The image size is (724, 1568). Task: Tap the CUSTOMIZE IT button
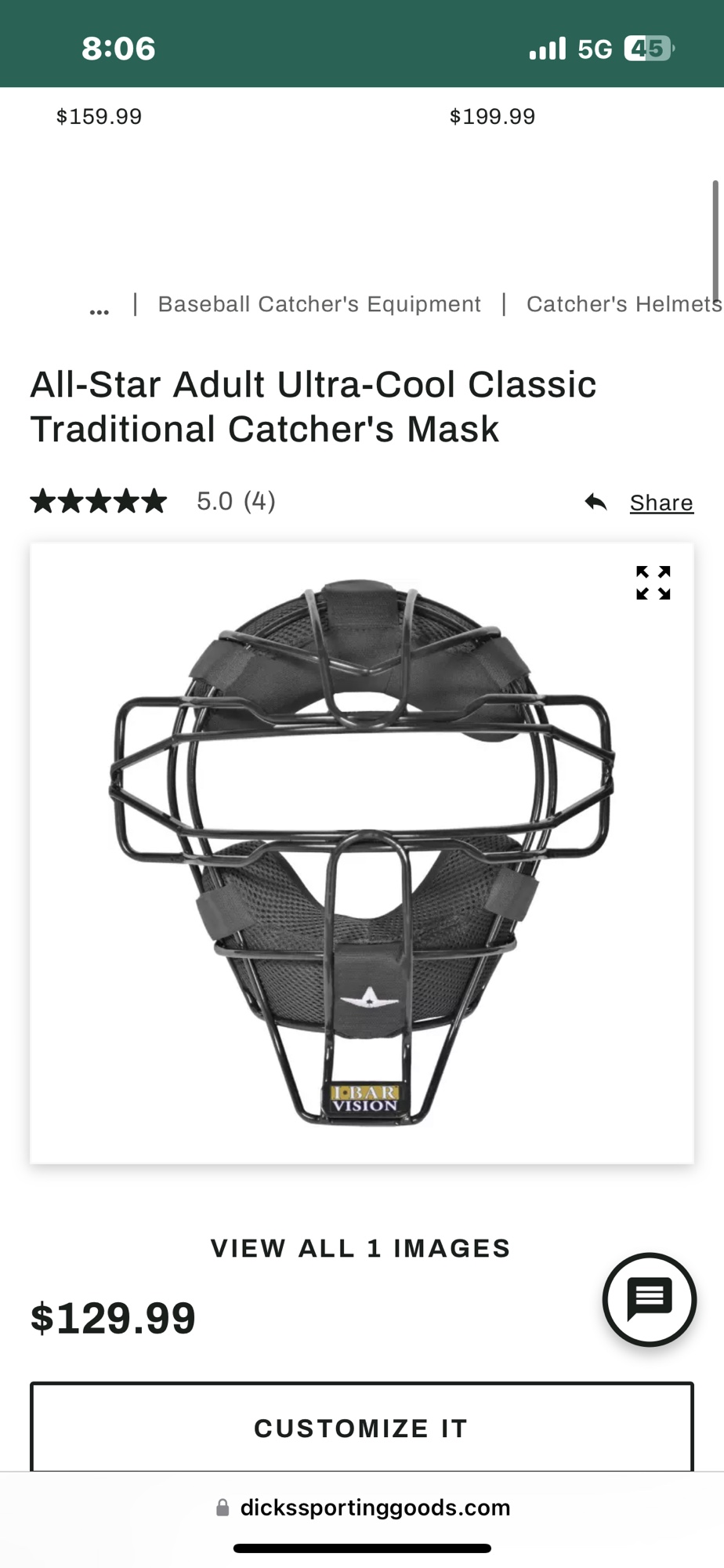pyautogui.click(x=360, y=1428)
